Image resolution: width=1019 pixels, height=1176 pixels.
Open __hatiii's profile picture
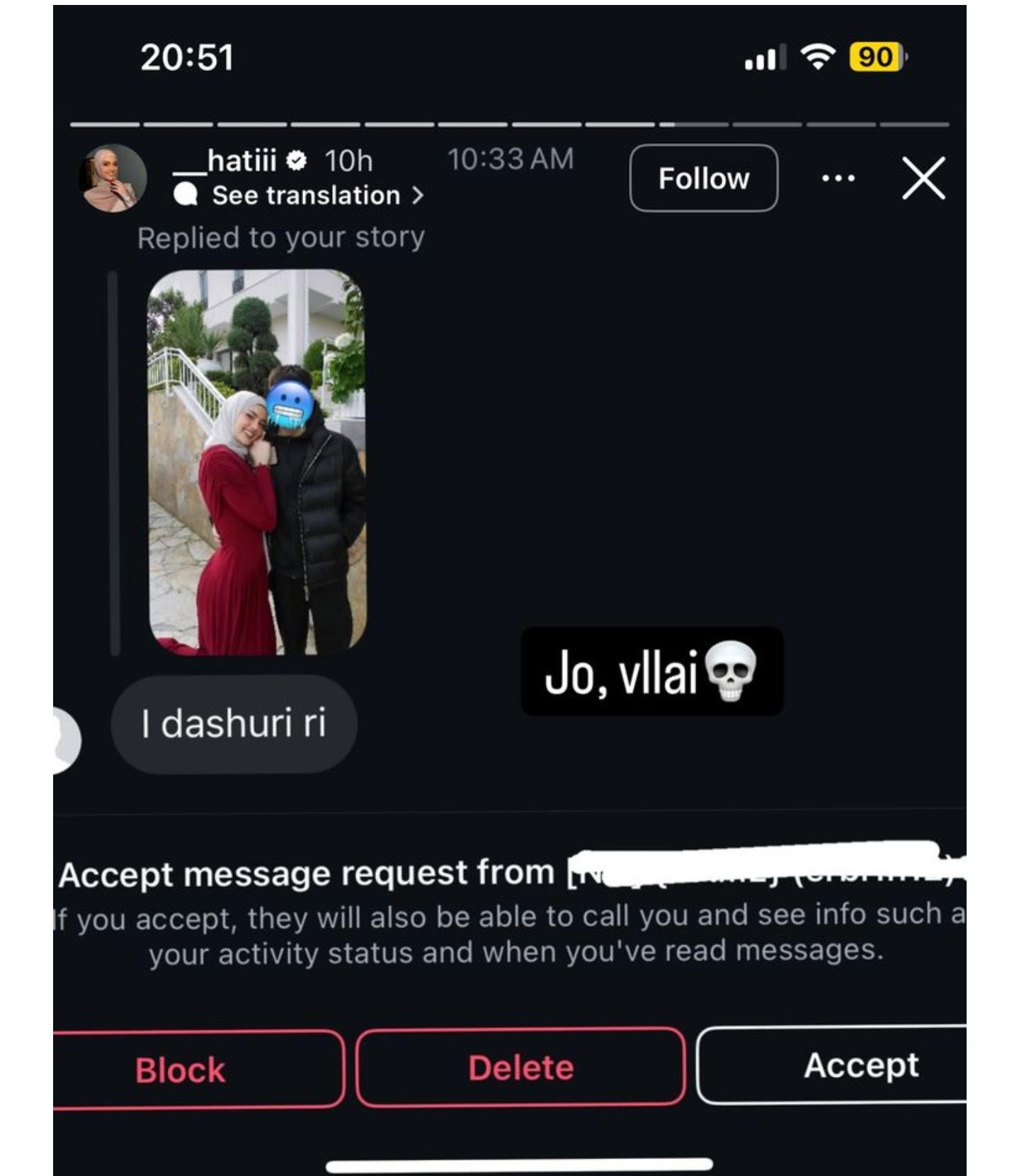112,179
